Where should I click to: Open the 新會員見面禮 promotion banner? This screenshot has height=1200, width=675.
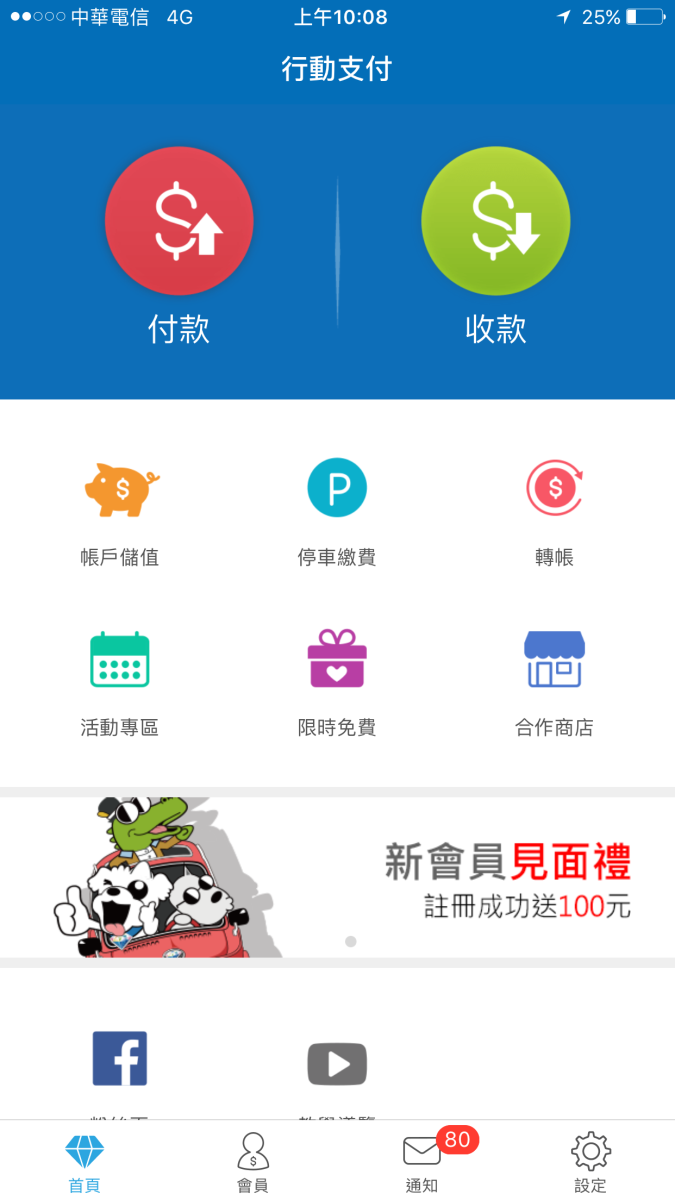pos(337,877)
